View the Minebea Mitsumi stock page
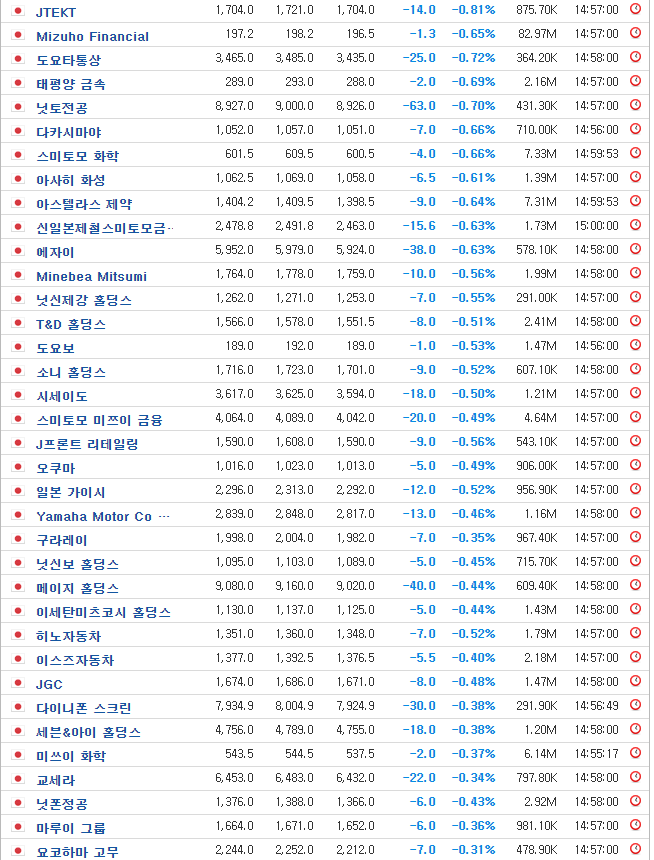This screenshot has width=654, height=860. pyautogui.click(x=91, y=276)
